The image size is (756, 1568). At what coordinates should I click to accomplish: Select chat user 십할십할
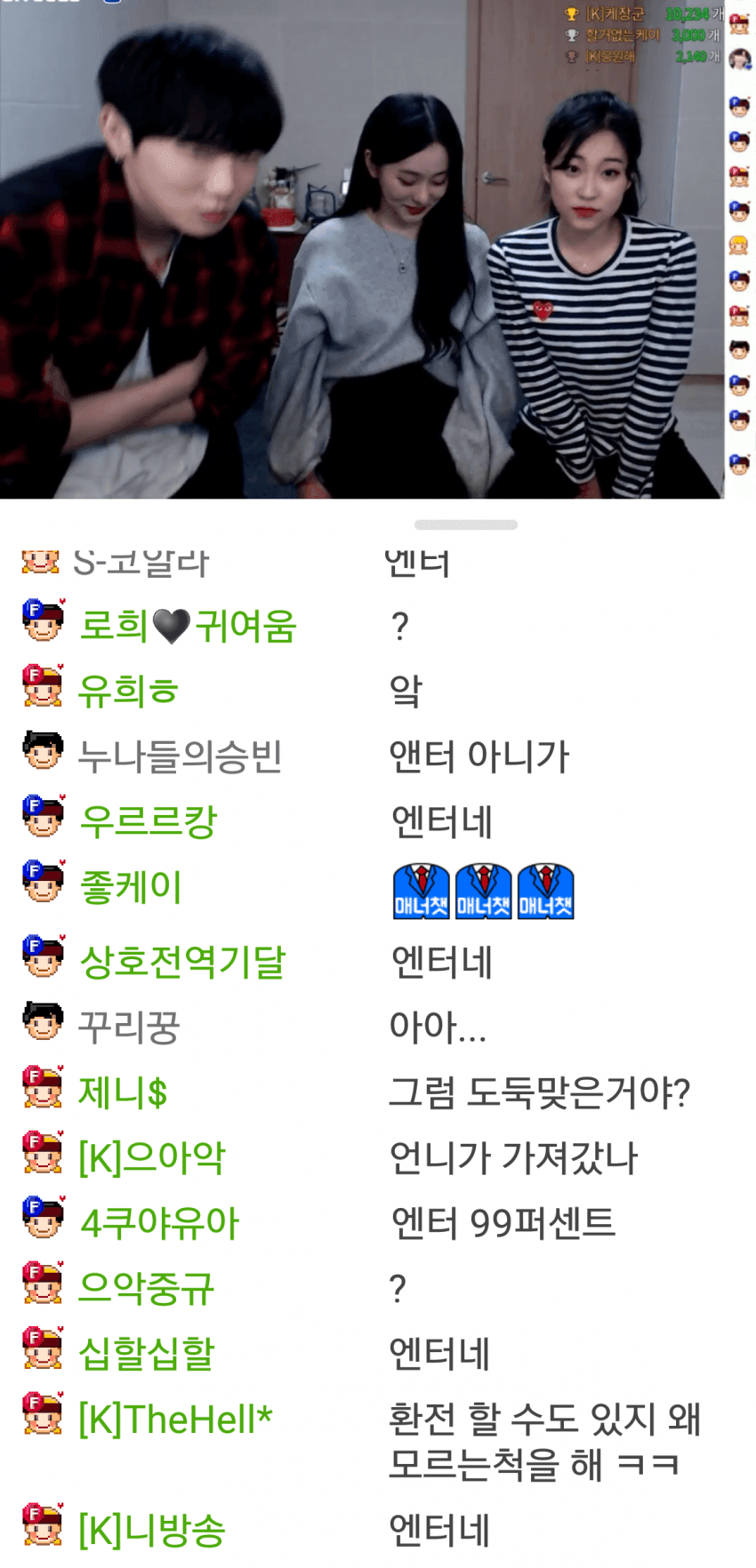coord(147,1354)
